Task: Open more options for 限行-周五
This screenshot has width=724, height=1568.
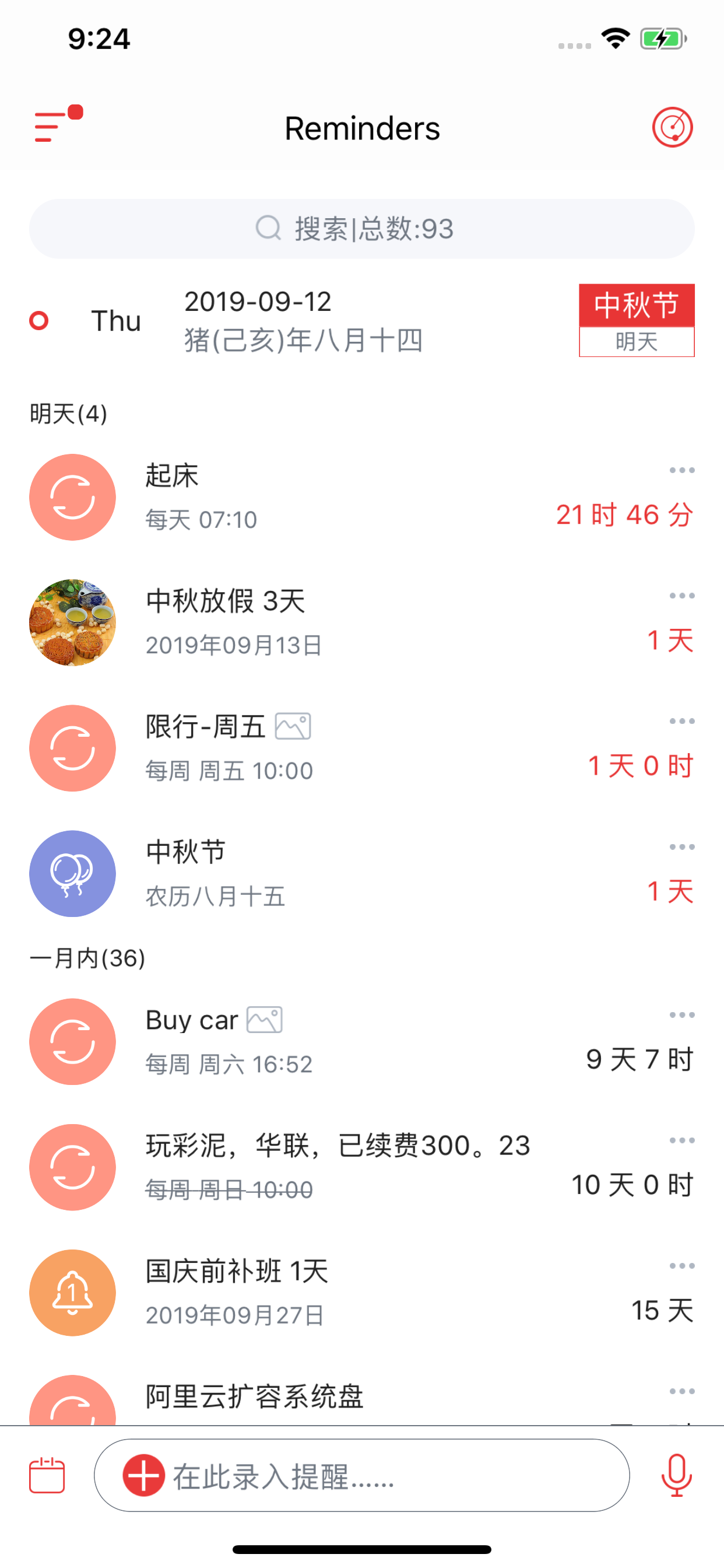Action: (681, 722)
